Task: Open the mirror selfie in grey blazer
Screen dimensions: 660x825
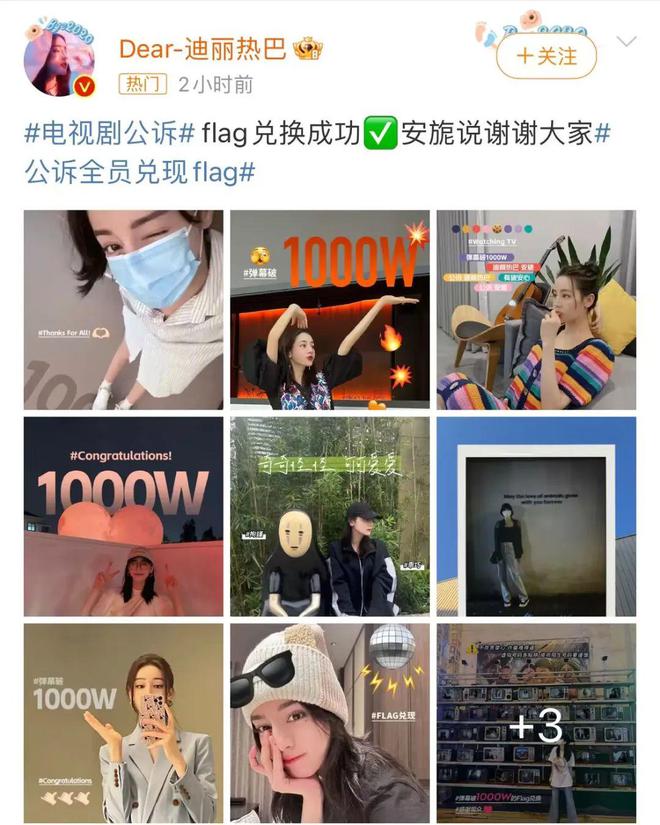Action: [123, 722]
